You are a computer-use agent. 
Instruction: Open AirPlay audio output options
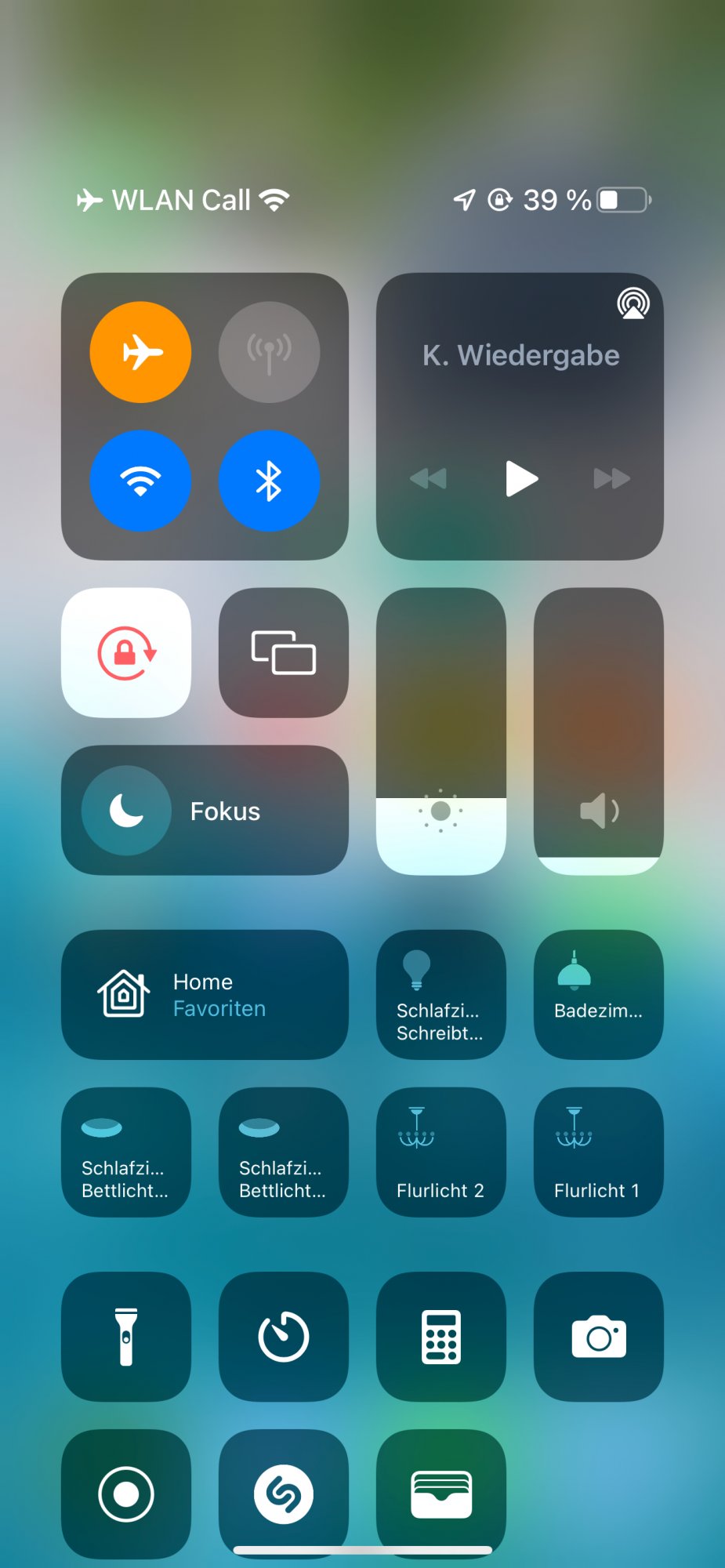tap(633, 303)
